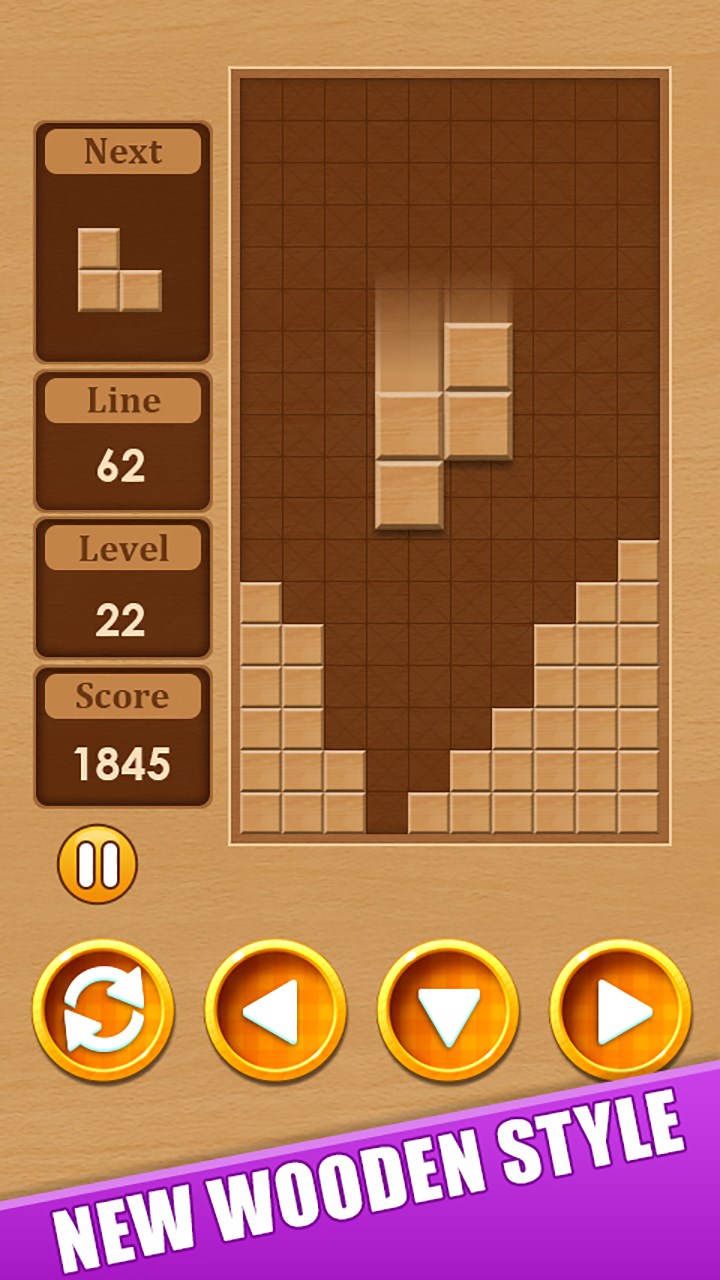720x1280 pixels.
Task: Rotate the falling block
Action: [x=103, y=1010]
